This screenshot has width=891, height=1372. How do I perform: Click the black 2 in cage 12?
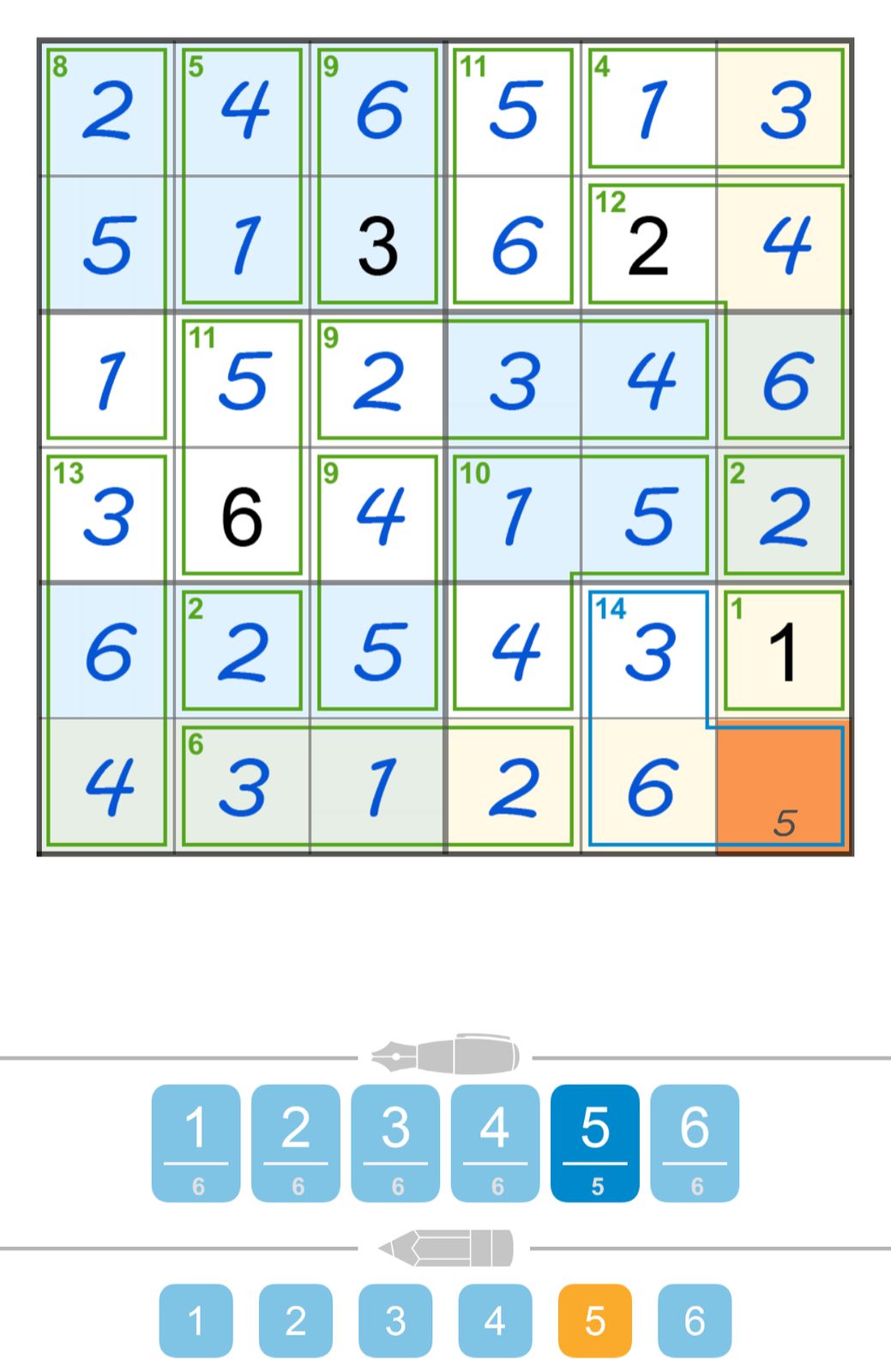(x=647, y=243)
